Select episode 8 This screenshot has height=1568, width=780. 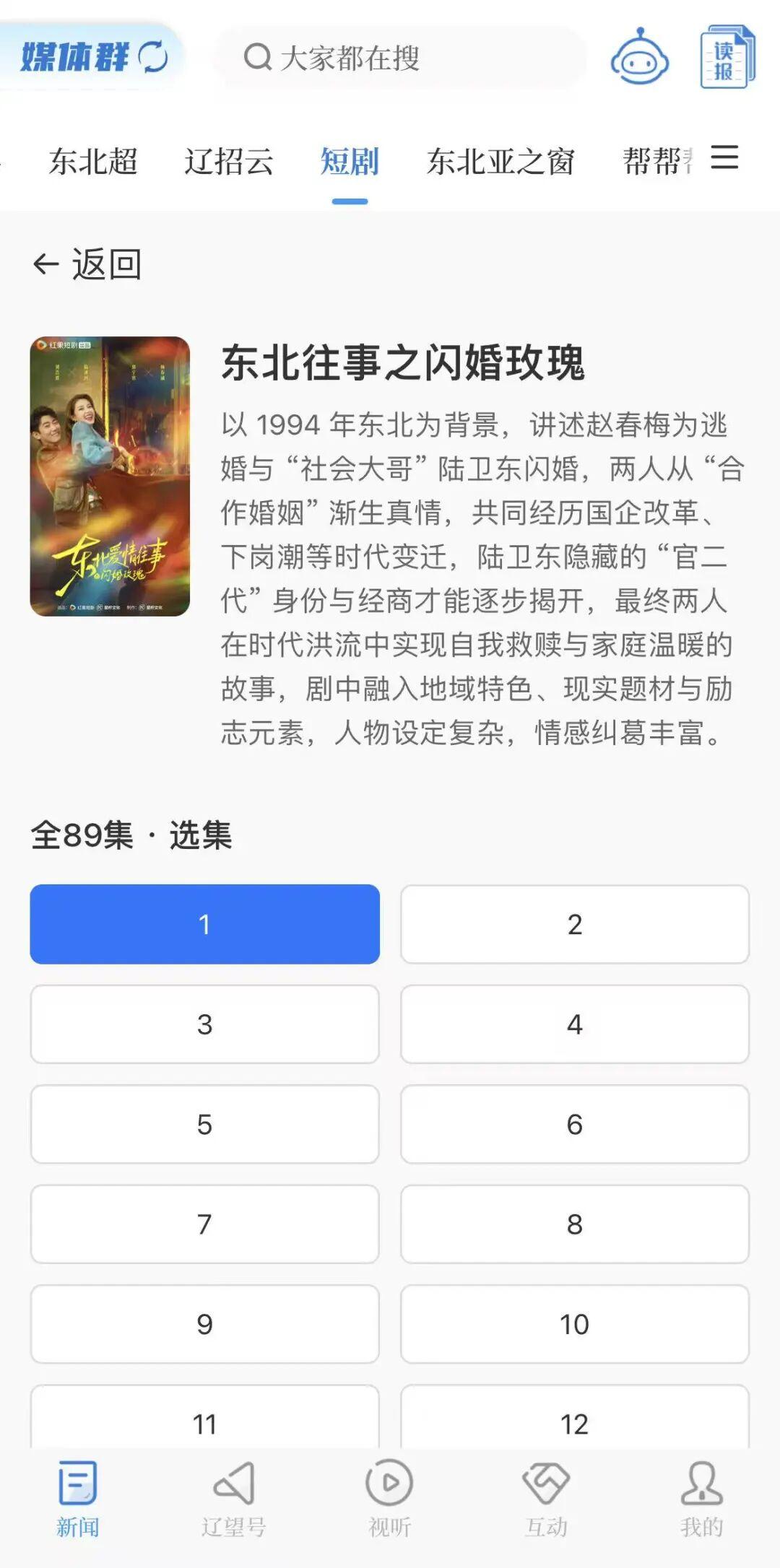pos(574,1224)
